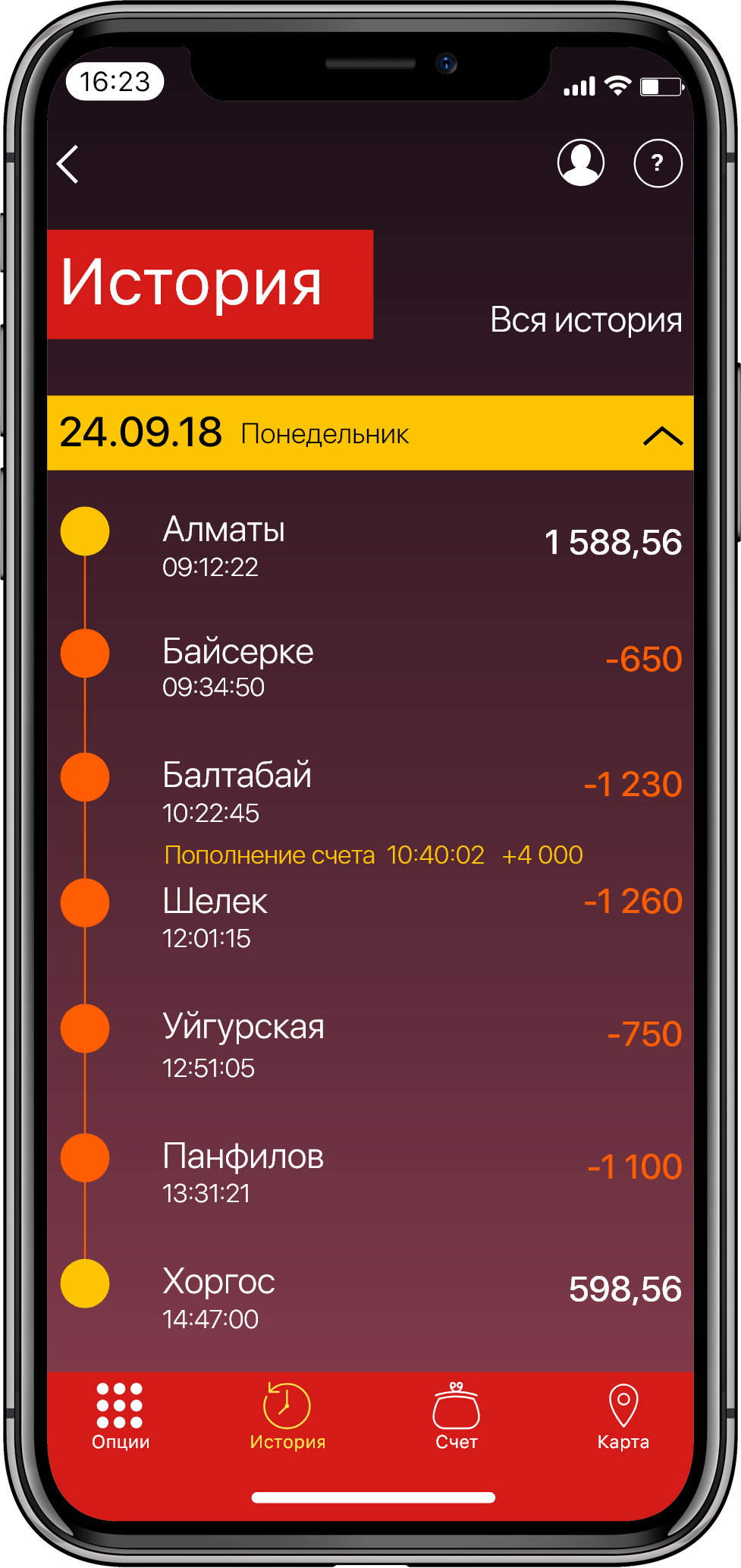Image resolution: width=741 pixels, height=1568 pixels.
Task: Collapse the 24.09.18 Понедельник section
Action: tap(662, 436)
